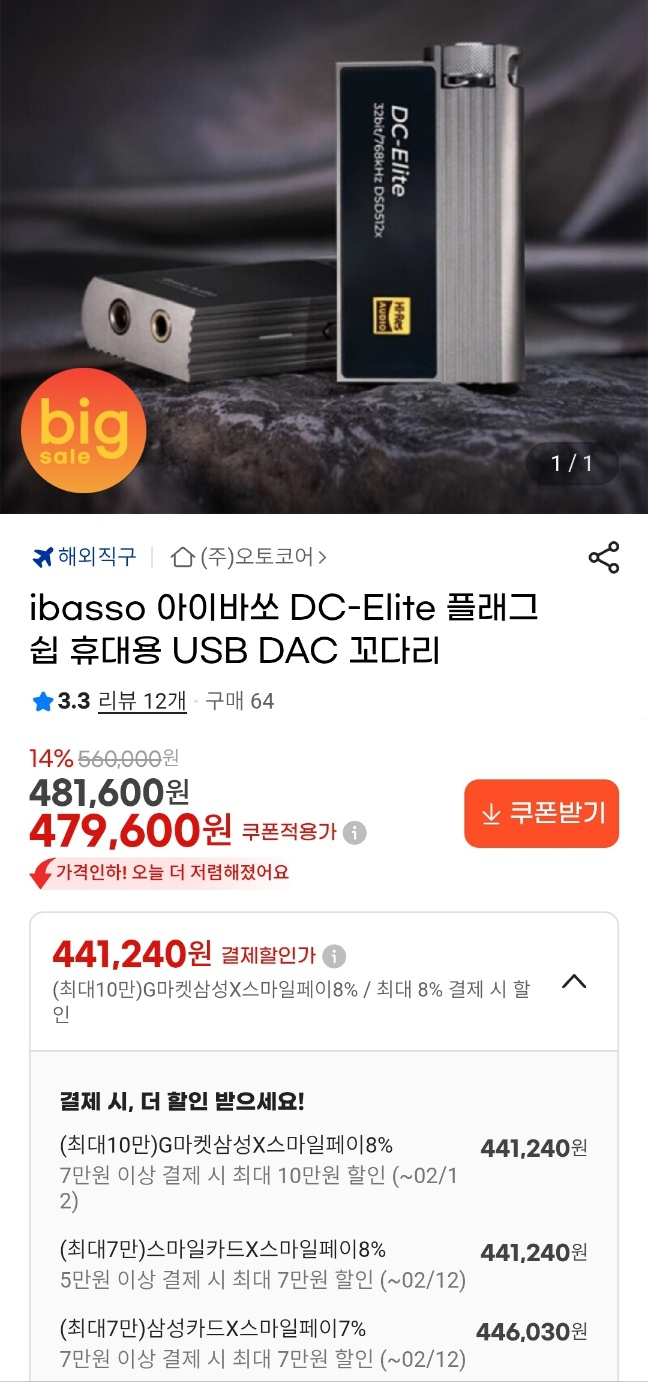
Task: Share this product listing
Action: [x=604, y=557]
